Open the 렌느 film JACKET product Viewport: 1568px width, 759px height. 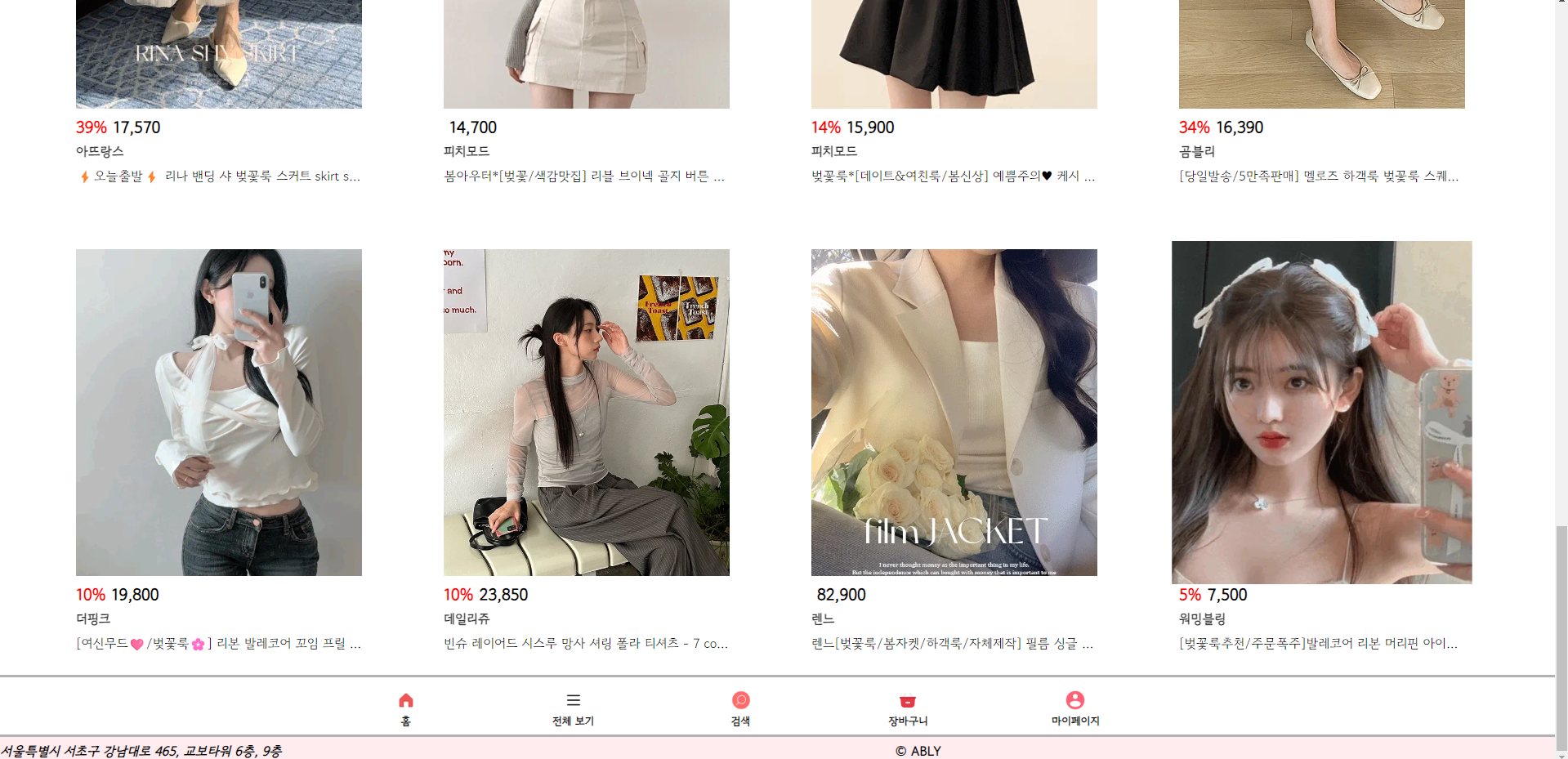coord(954,413)
